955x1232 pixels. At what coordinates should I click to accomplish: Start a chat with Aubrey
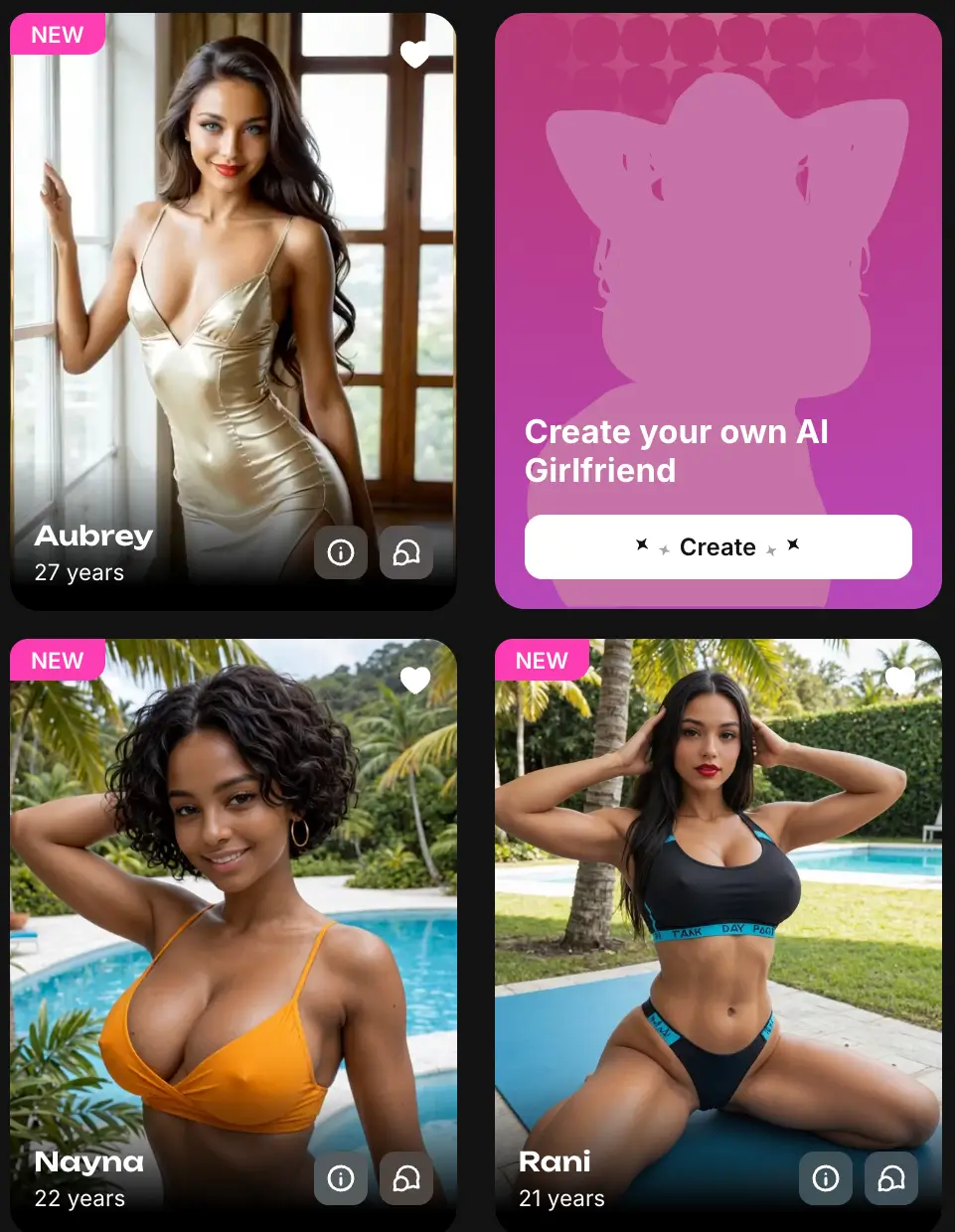click(406, 552)
